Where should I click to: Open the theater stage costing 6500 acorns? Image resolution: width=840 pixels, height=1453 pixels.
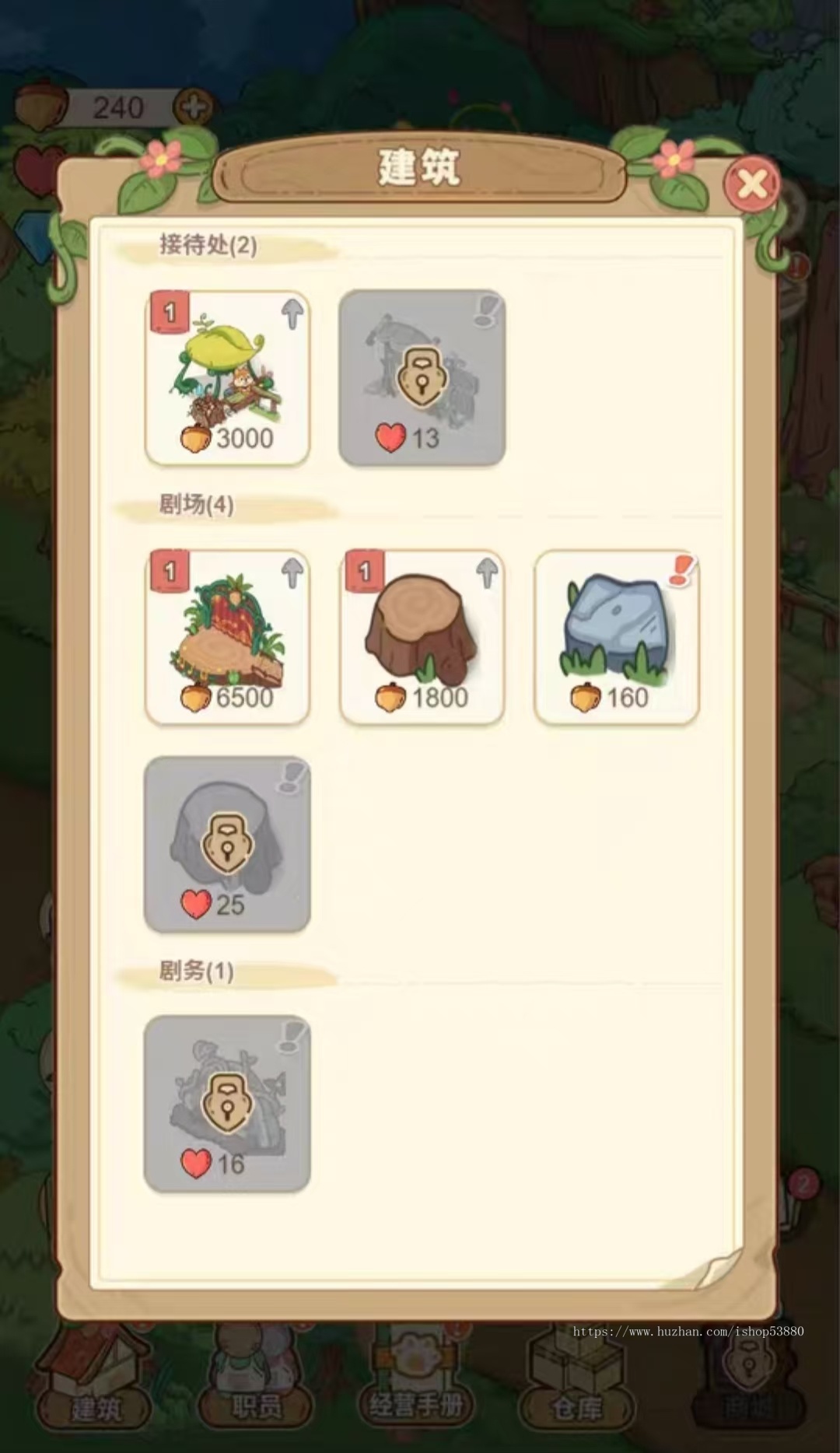[227, 637]
